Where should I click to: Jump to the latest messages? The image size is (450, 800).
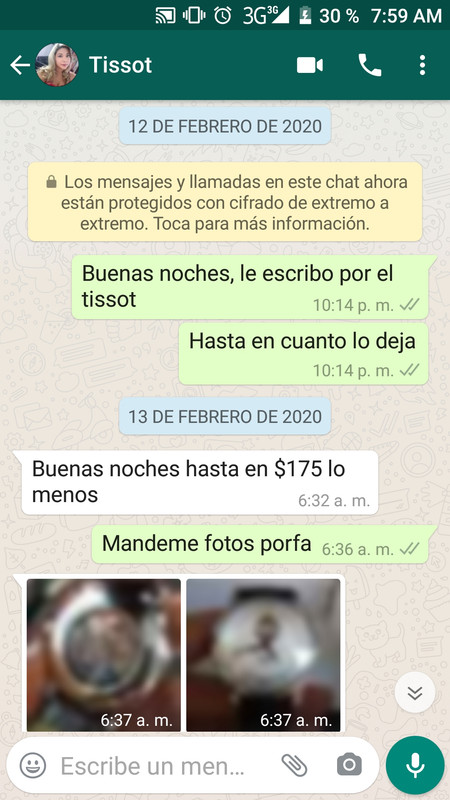(415, 692)
